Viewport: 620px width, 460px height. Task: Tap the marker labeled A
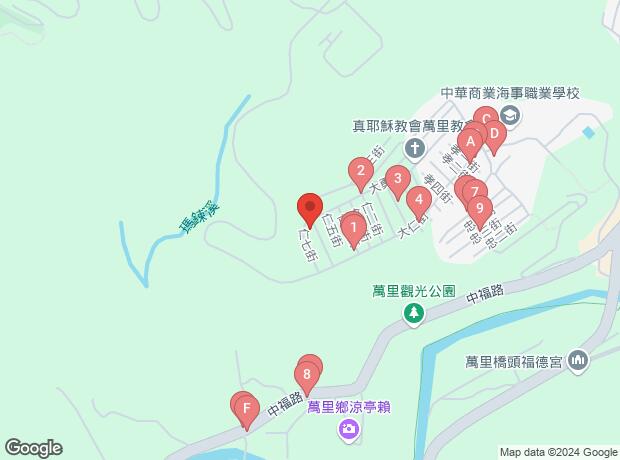(468, 141)
